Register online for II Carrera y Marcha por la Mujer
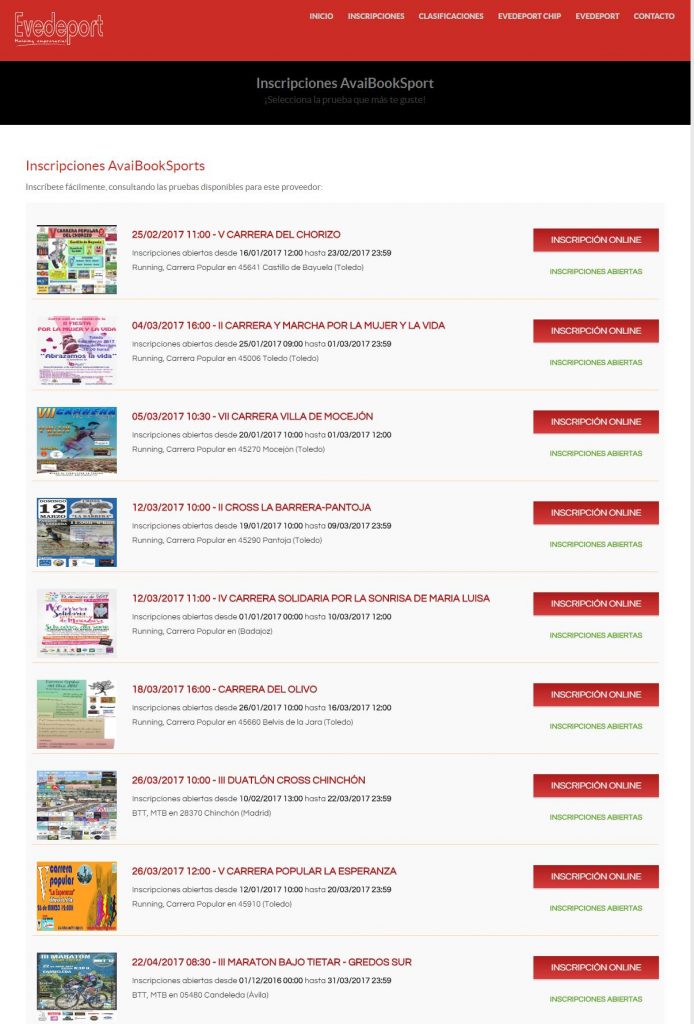Screen dimensions: 694x1024 (595, 331)
